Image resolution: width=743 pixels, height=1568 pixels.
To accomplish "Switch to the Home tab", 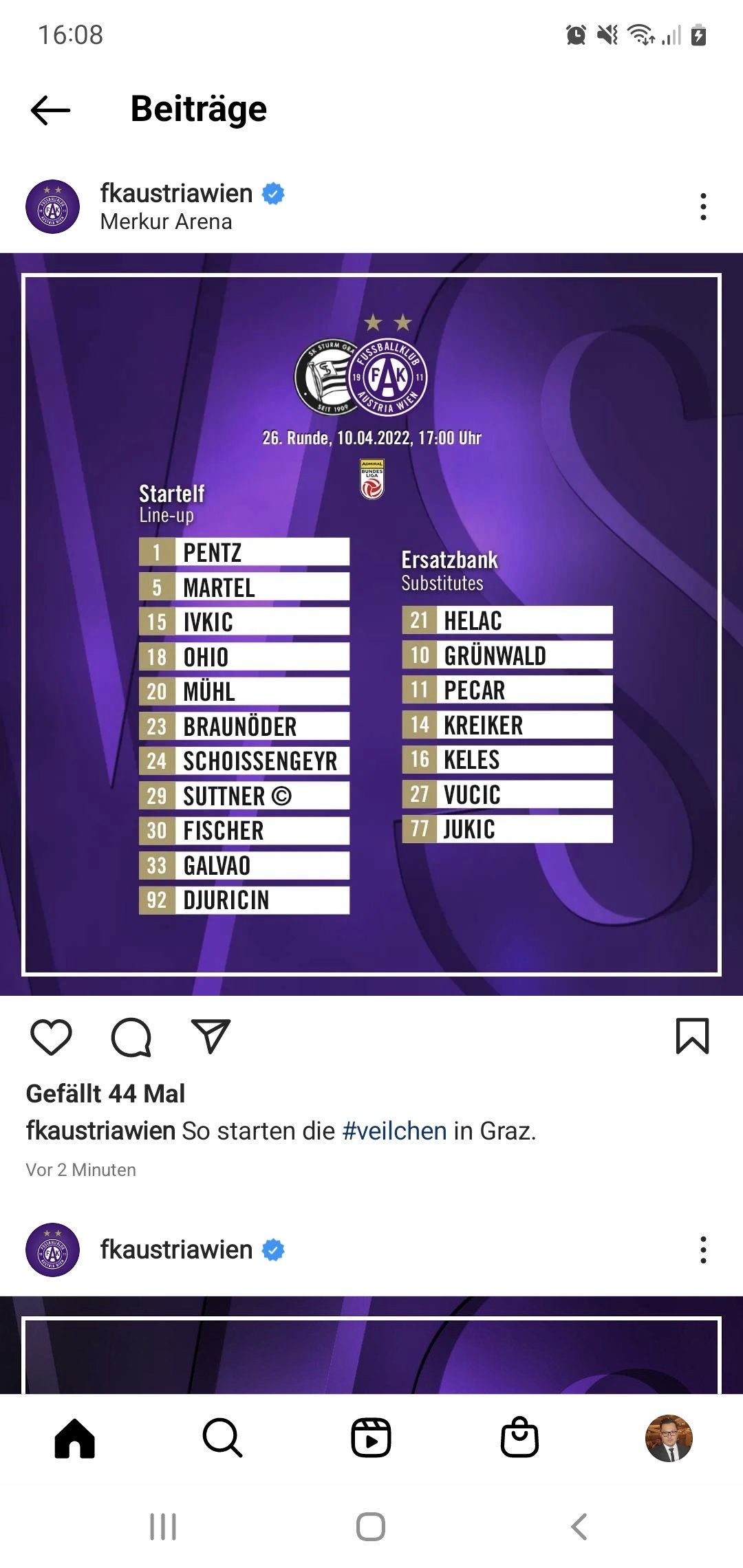I will click(74, 1438).
